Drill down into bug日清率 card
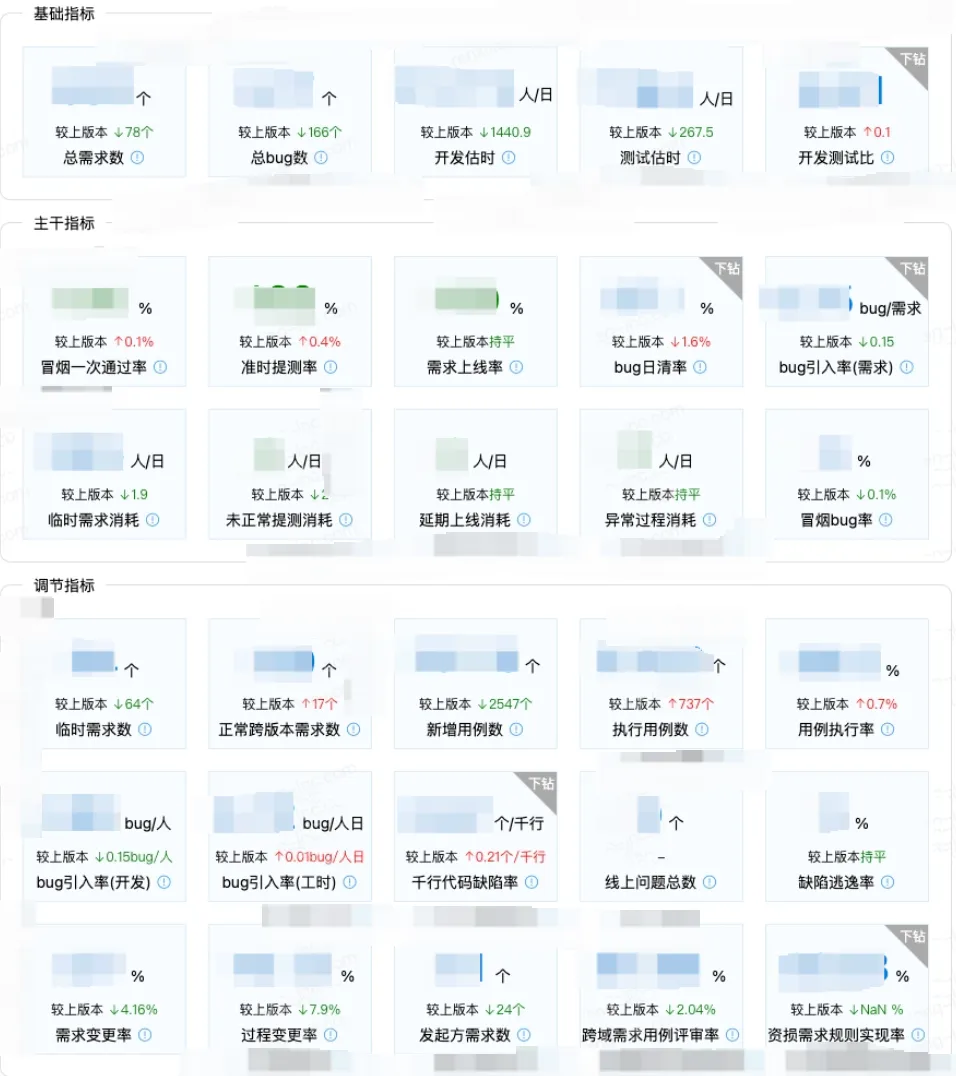The height and width of the screenshot is (1076, 956). coord(727,269)
